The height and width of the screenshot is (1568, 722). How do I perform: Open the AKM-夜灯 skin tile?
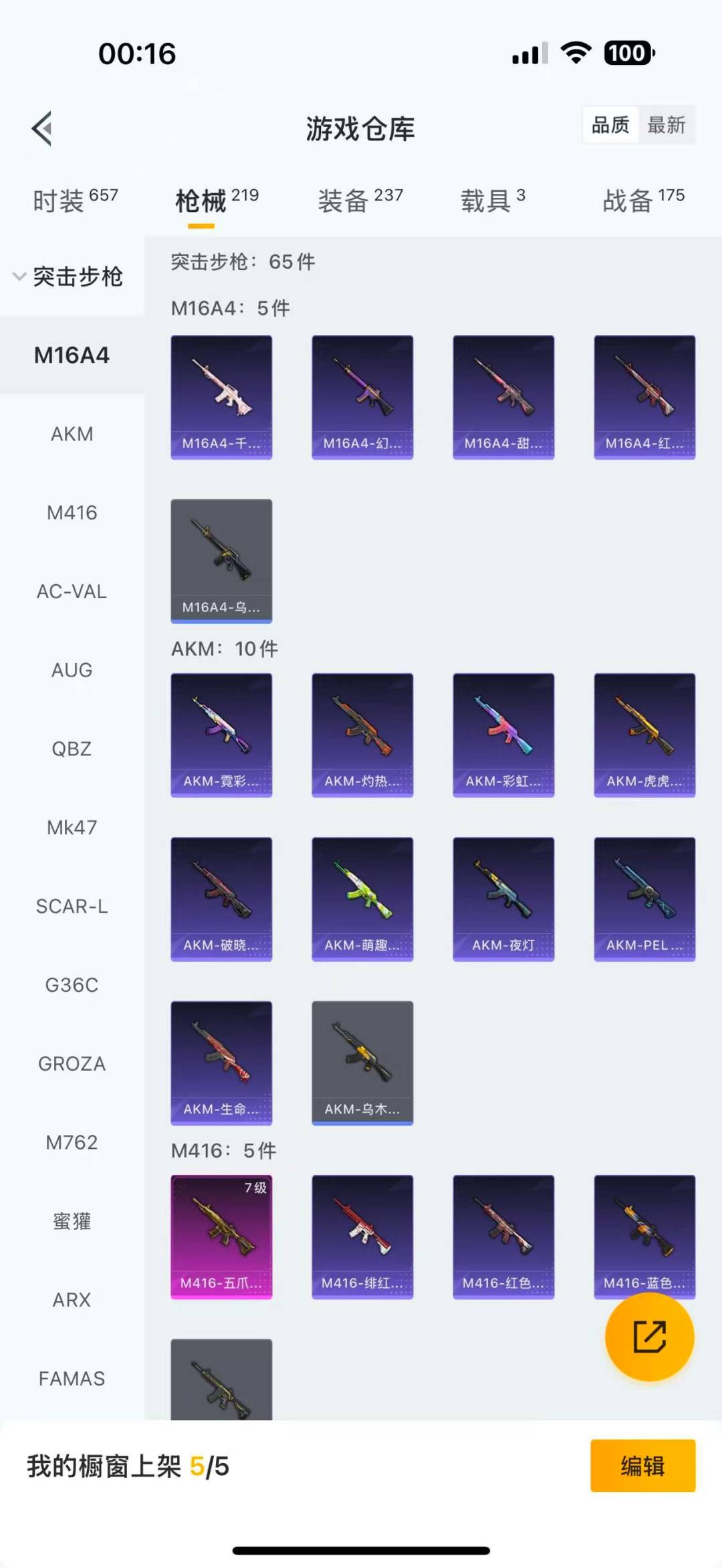503,898
